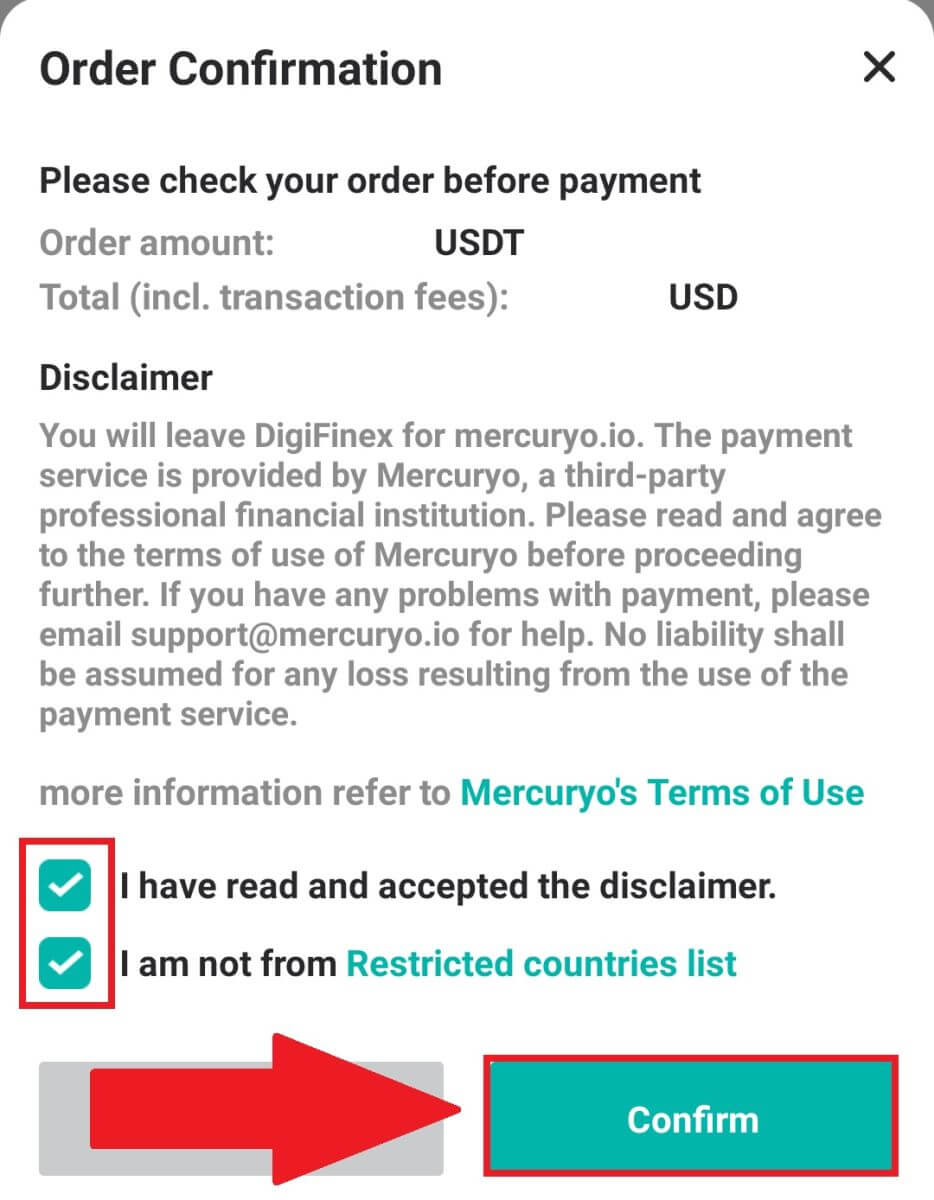934x1200 pixels.
Task: Toggle the 'I am not from Restricted countries' checkbox
Action: (66, 963)
